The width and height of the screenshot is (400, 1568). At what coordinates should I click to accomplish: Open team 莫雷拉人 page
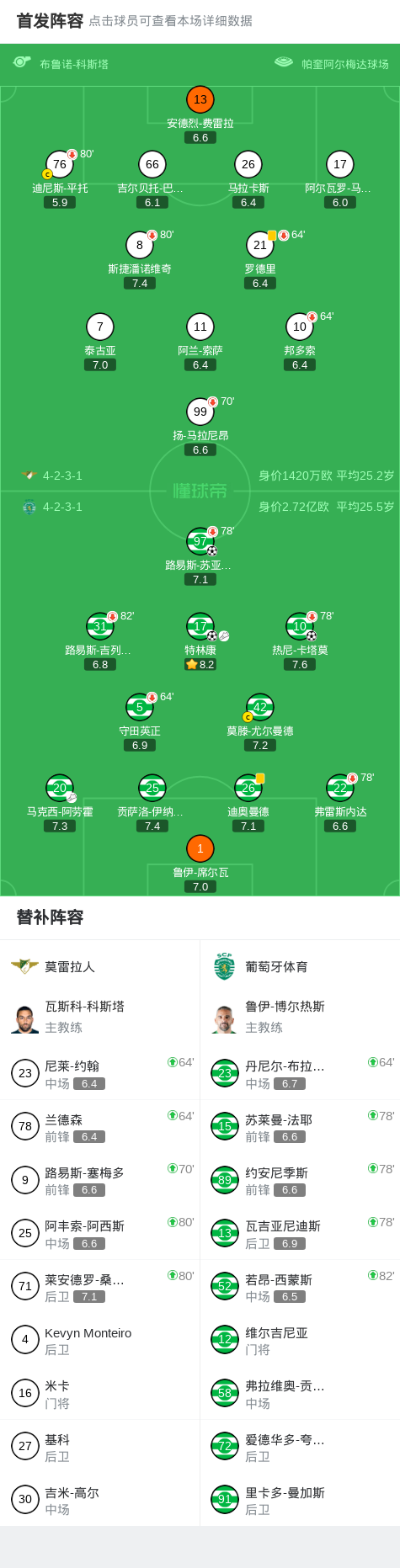pyautogui.click(x=53, y=967)
